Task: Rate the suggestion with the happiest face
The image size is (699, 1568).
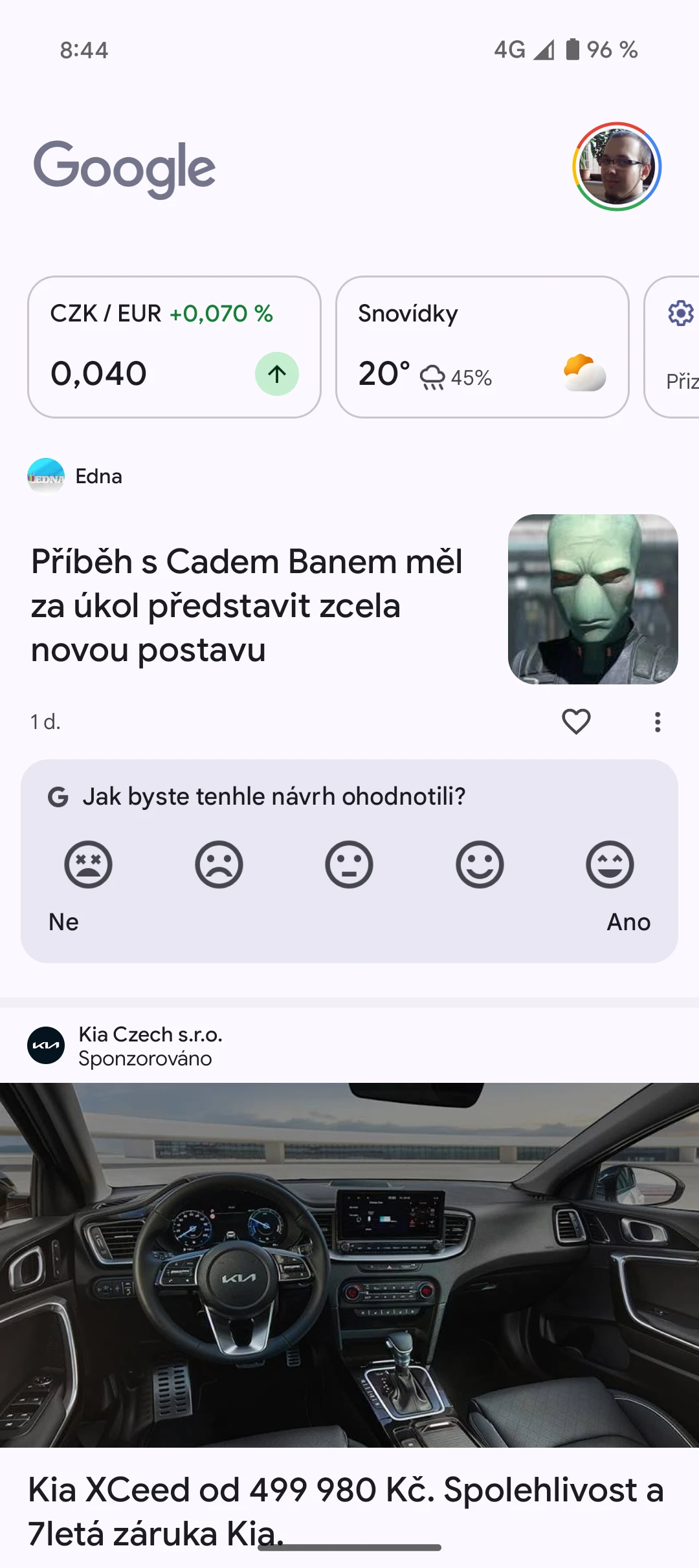Action: coord(610,864)
